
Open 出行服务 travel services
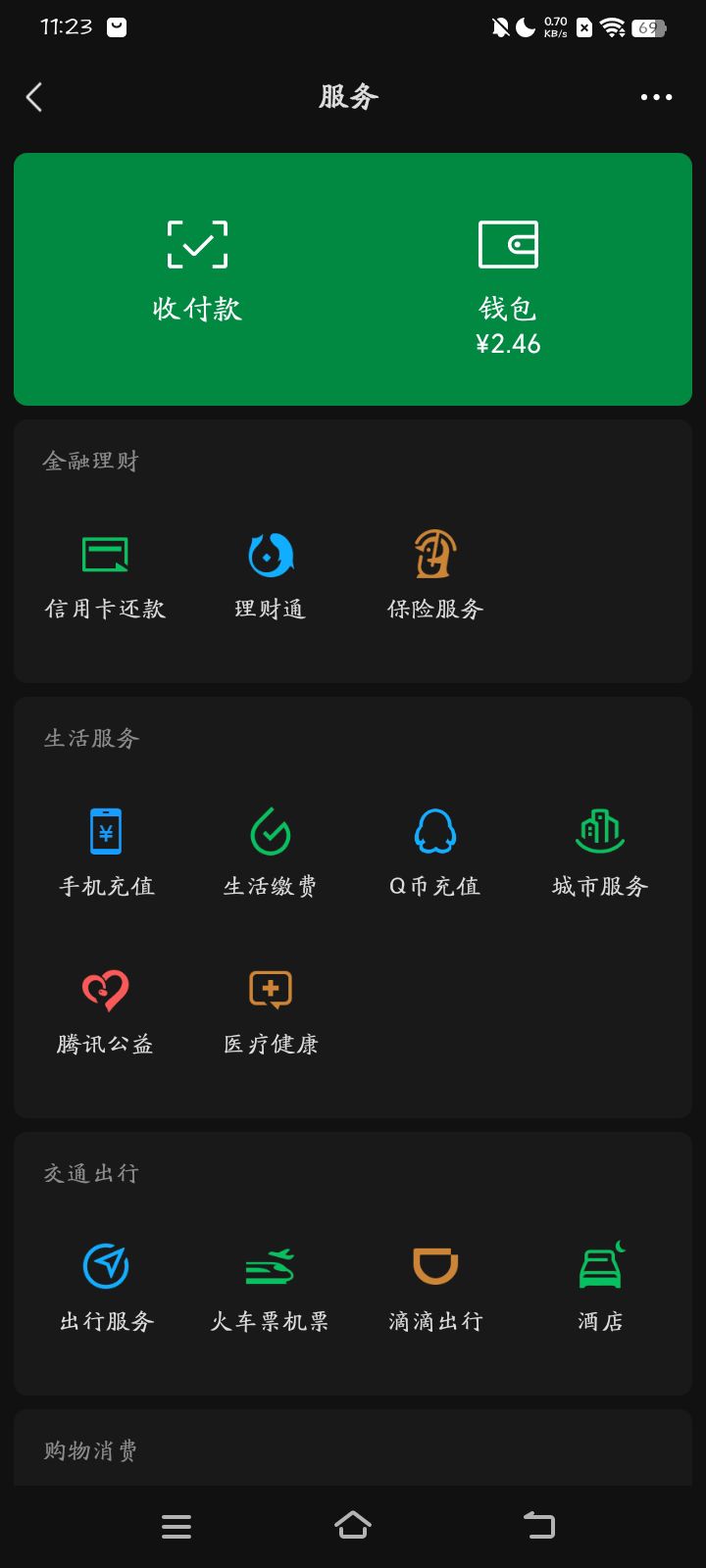106,1290
